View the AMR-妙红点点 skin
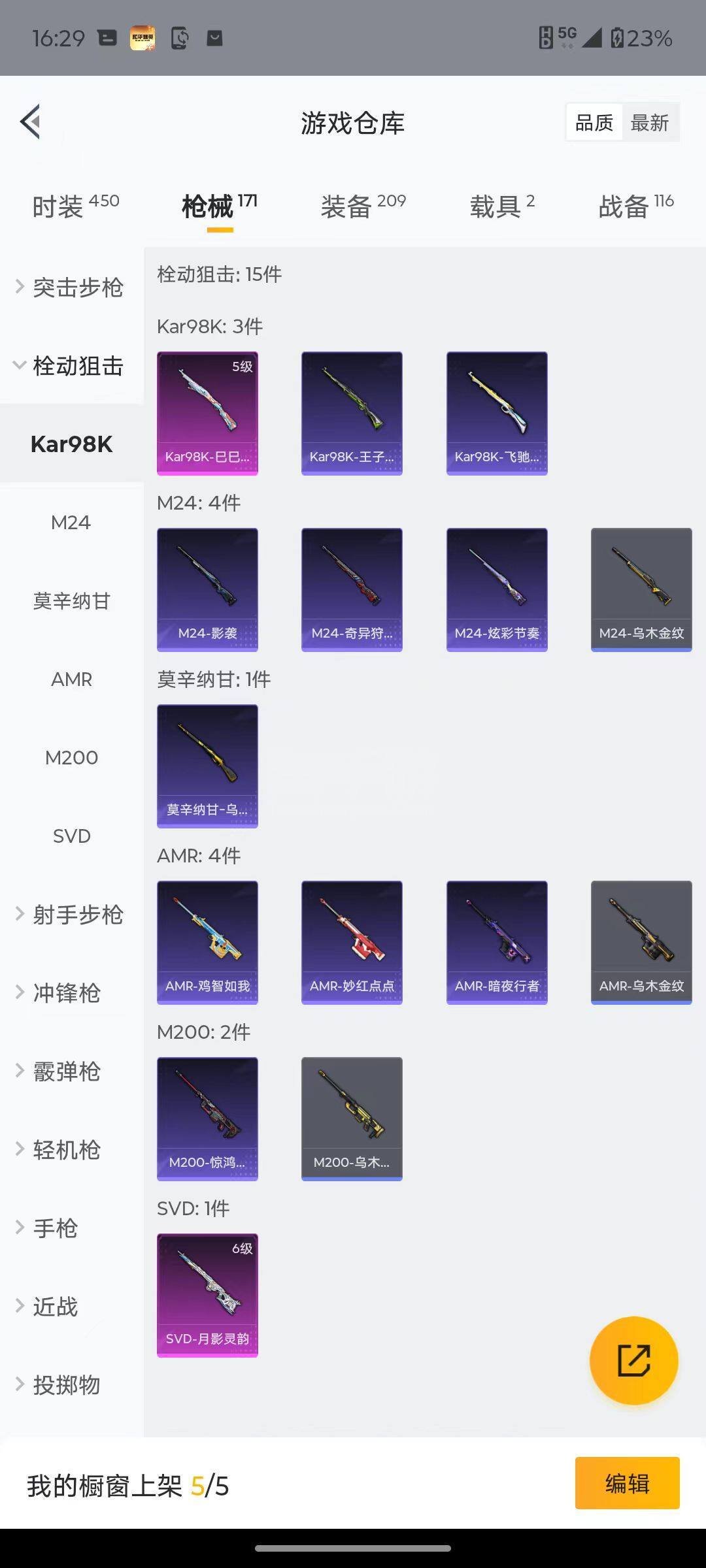 pos(352,942)
